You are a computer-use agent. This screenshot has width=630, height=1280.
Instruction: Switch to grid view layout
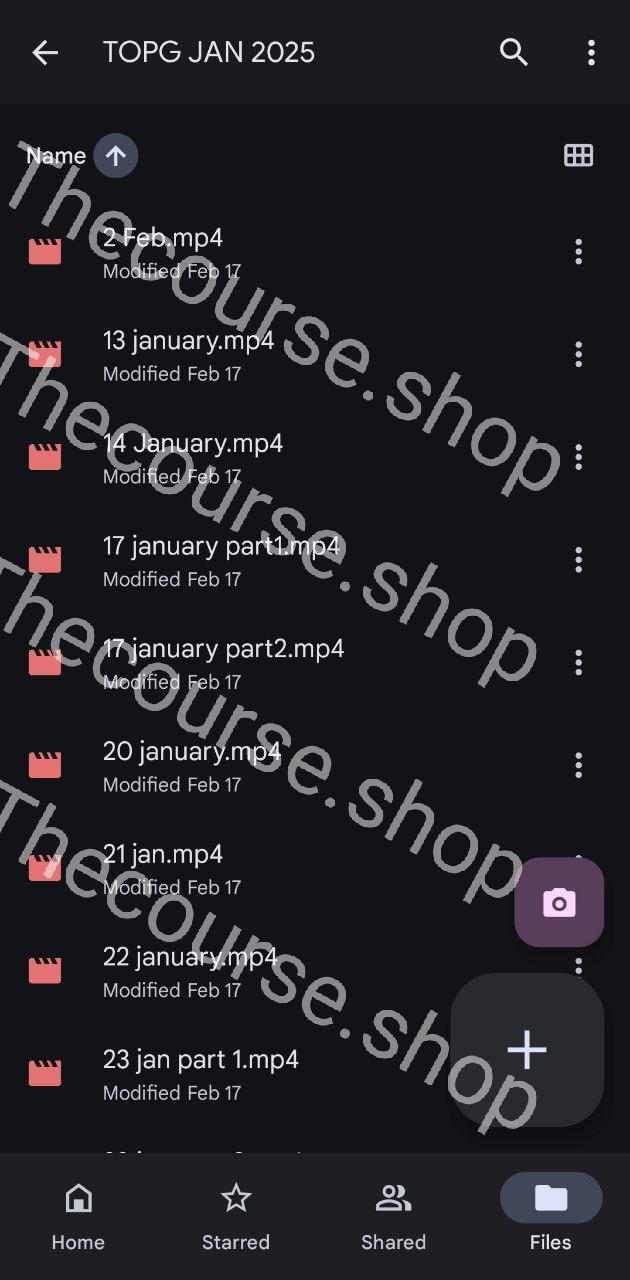click(x=579, y=155)
